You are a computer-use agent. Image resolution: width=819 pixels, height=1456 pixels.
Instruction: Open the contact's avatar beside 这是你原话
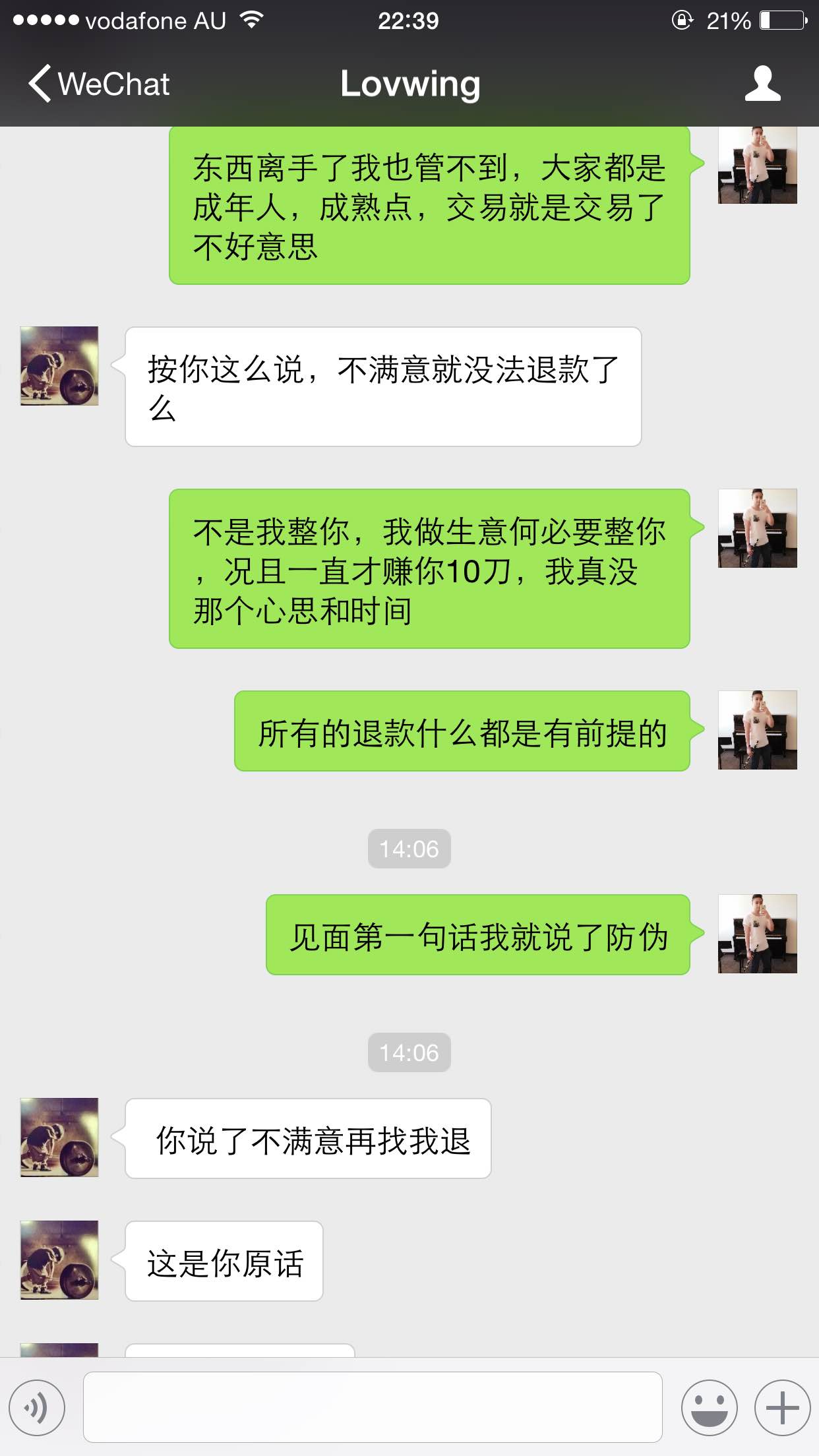pyautogui.click(x=59, y=1259)
